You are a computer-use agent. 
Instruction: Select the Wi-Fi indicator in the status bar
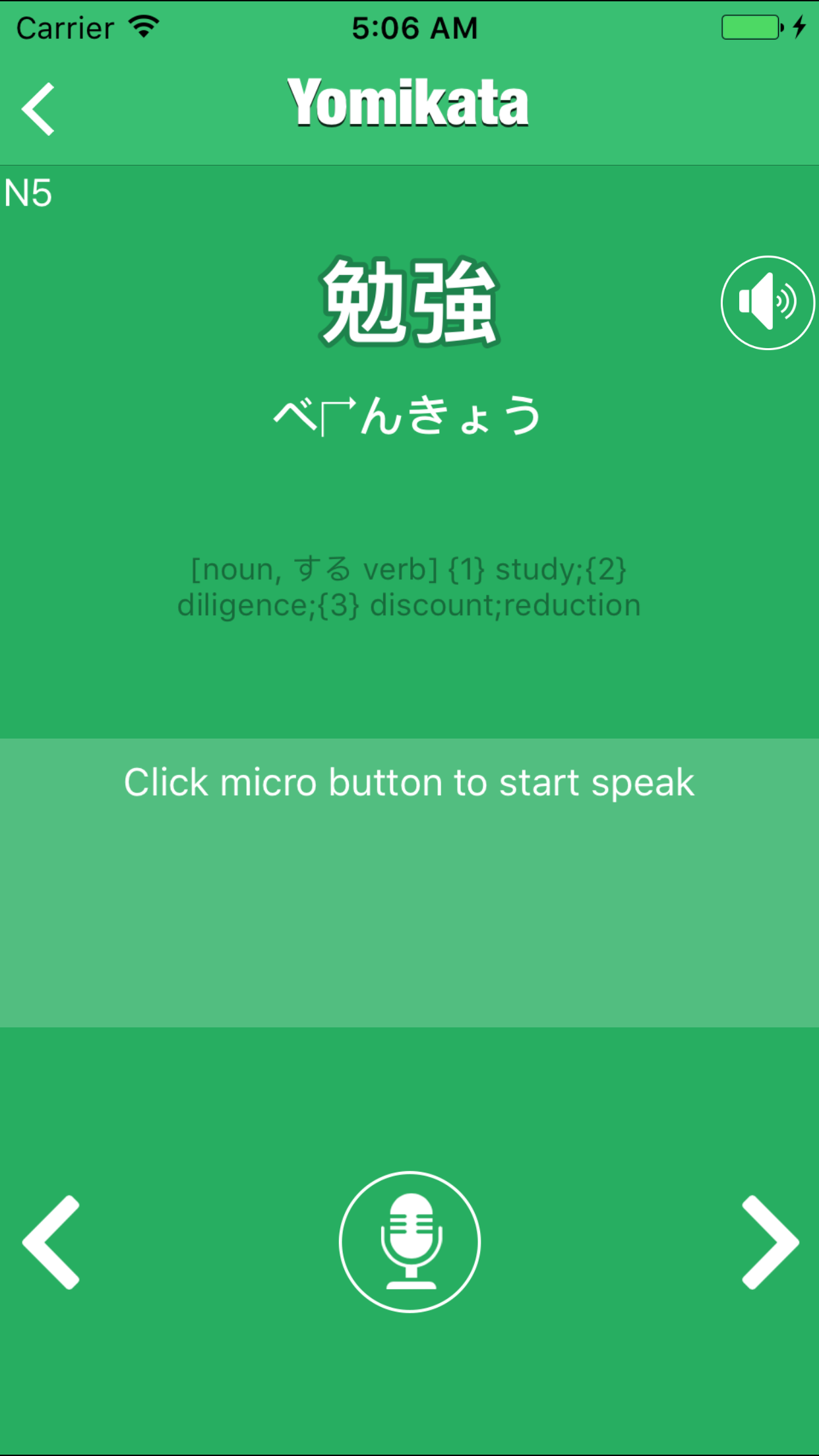tap(143, 26)
